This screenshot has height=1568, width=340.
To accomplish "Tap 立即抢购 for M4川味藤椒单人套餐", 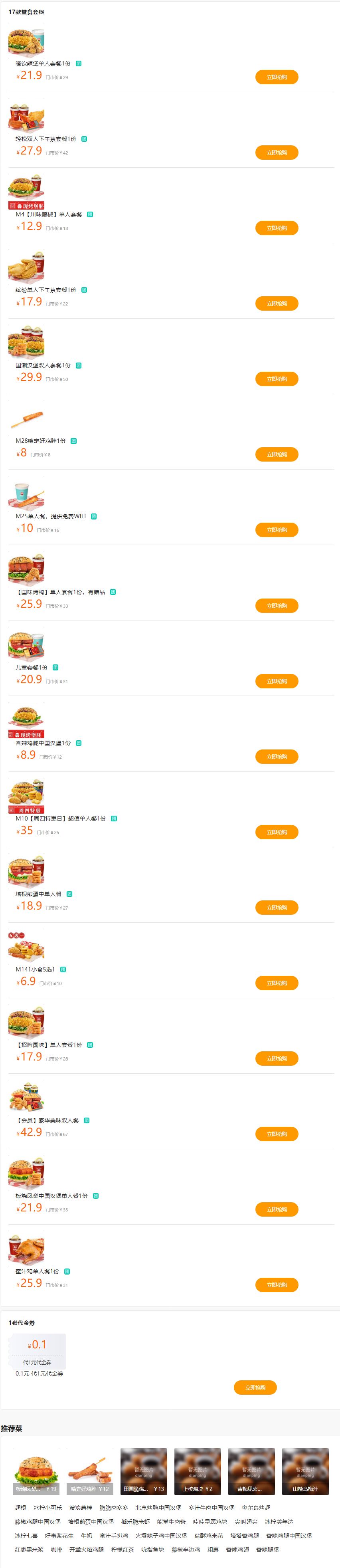I will (x=276, y=228).
